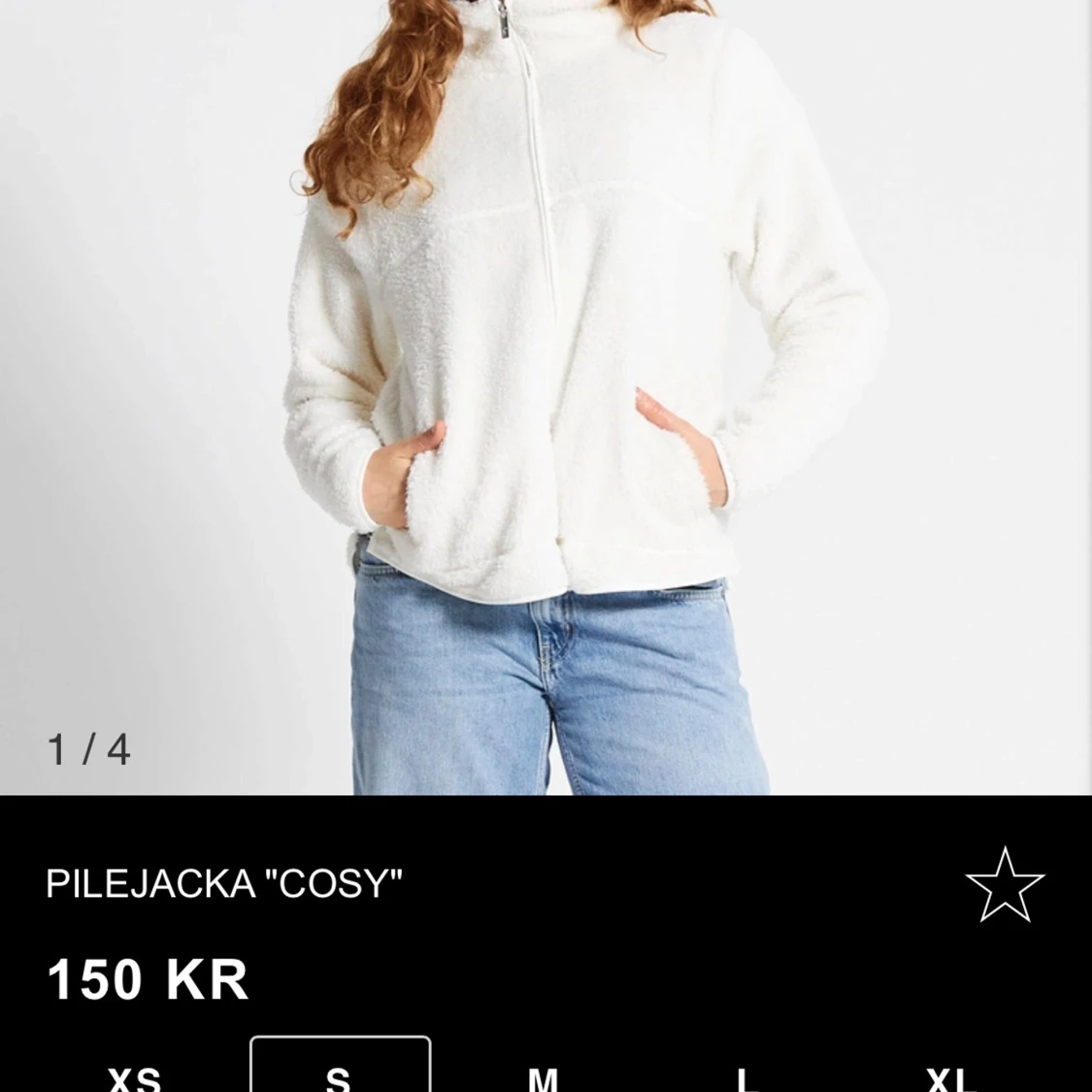1092x1092 pixels.
Task: Open the jacket product photo
Action: click(x=546, y=388)
